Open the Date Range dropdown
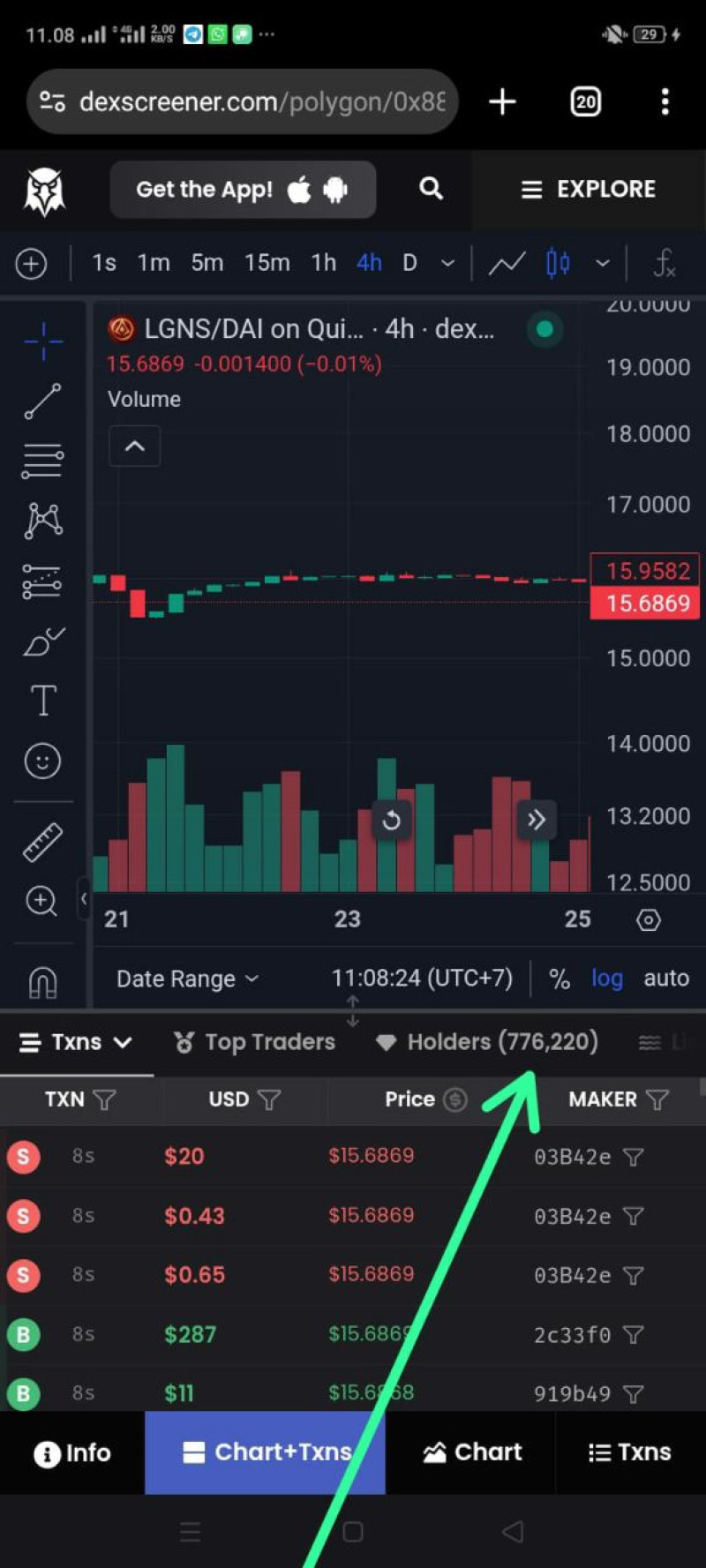This screenshot has width=706, height=1568. pos(187,979)
